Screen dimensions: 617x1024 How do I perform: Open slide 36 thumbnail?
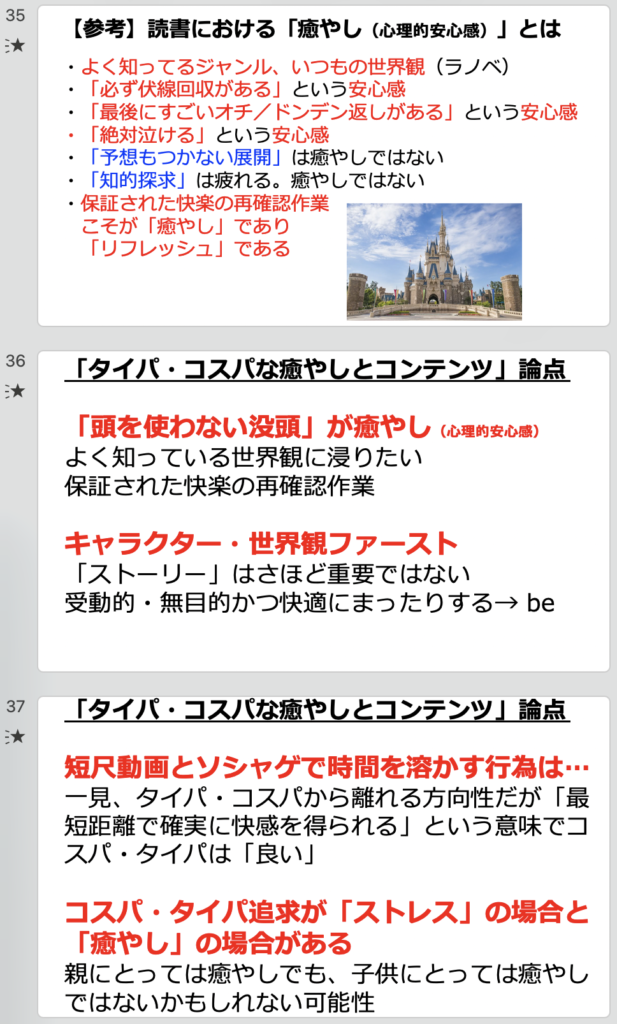tap(322, 510)
